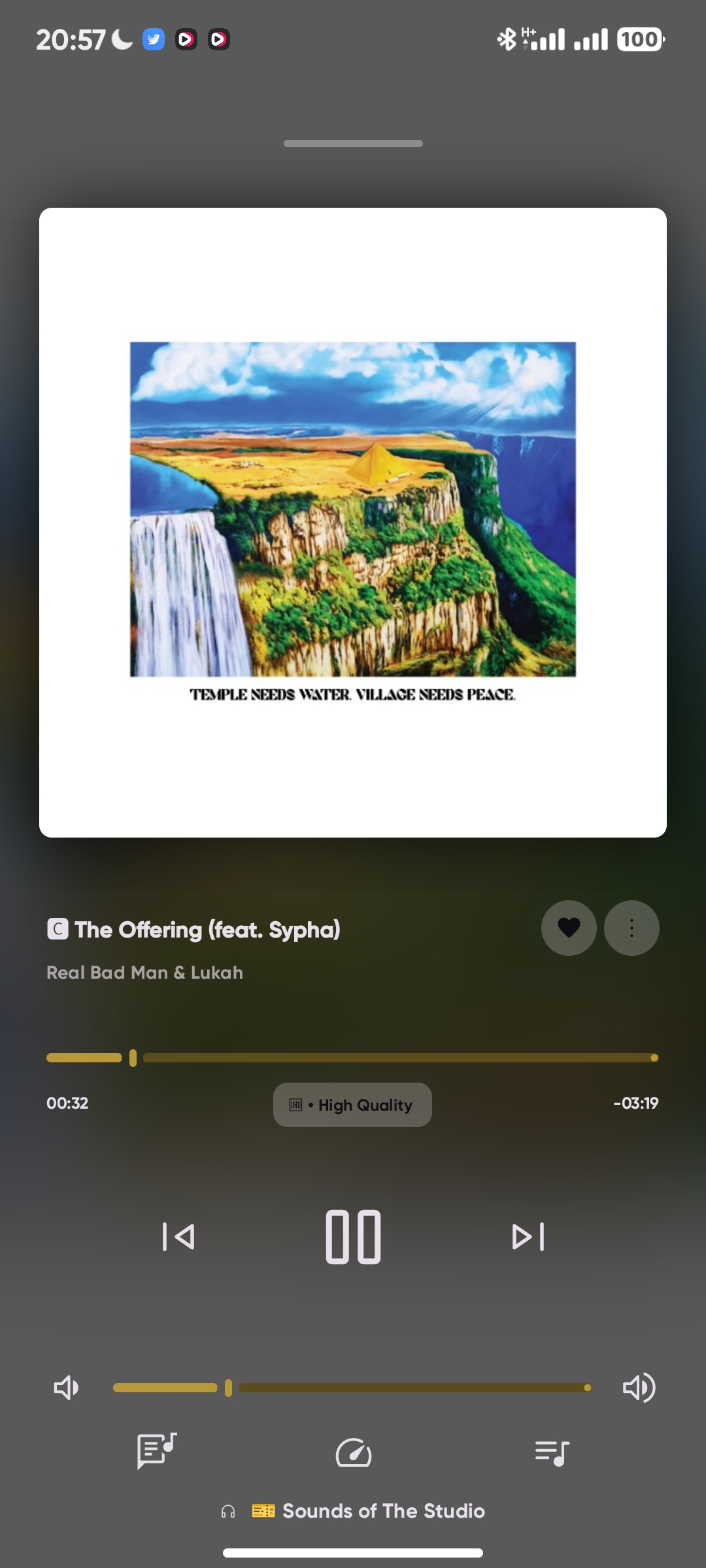This screenshot has width=706, height=1568.
Task: Pause the current song
Action: (x=353, y=1237)
